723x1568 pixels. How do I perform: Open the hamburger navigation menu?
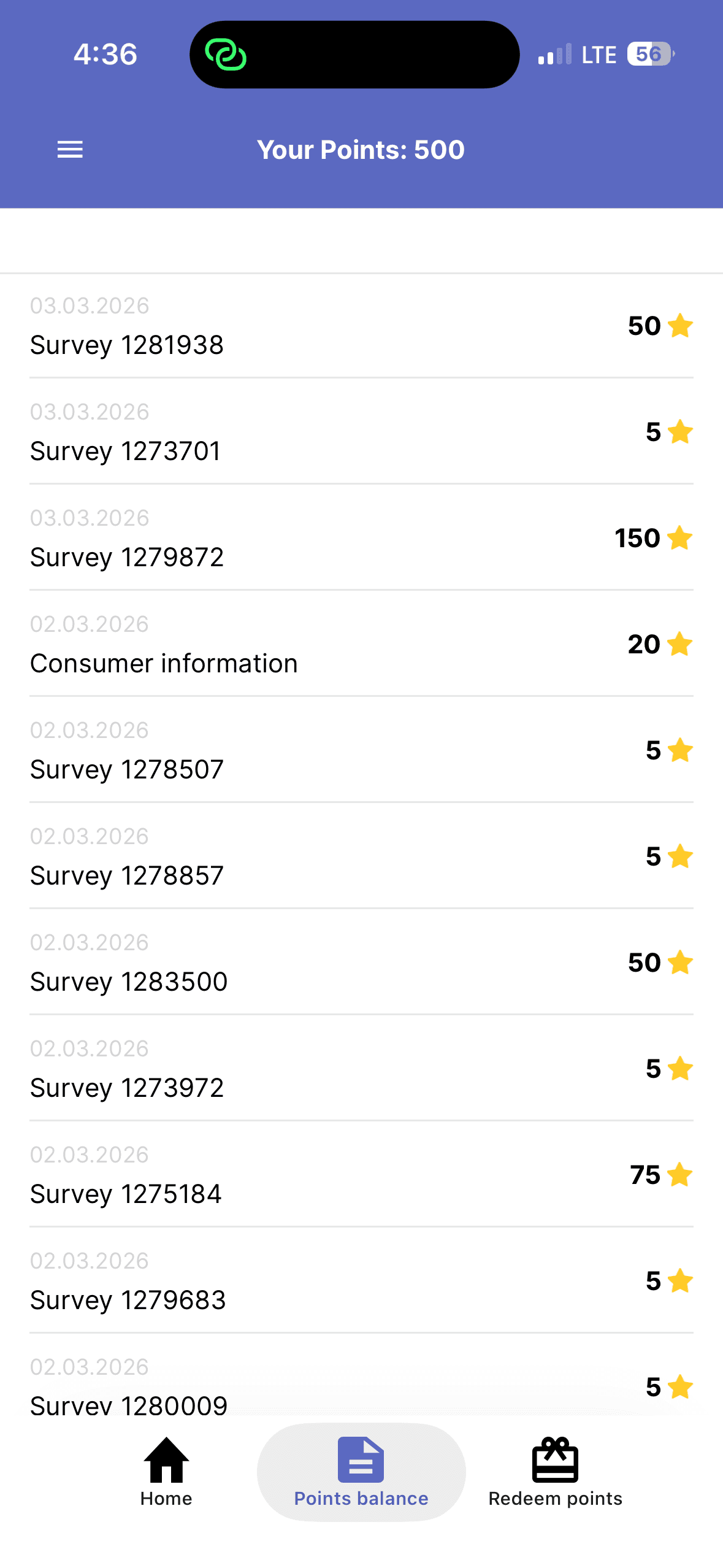(x=69, y=149)
